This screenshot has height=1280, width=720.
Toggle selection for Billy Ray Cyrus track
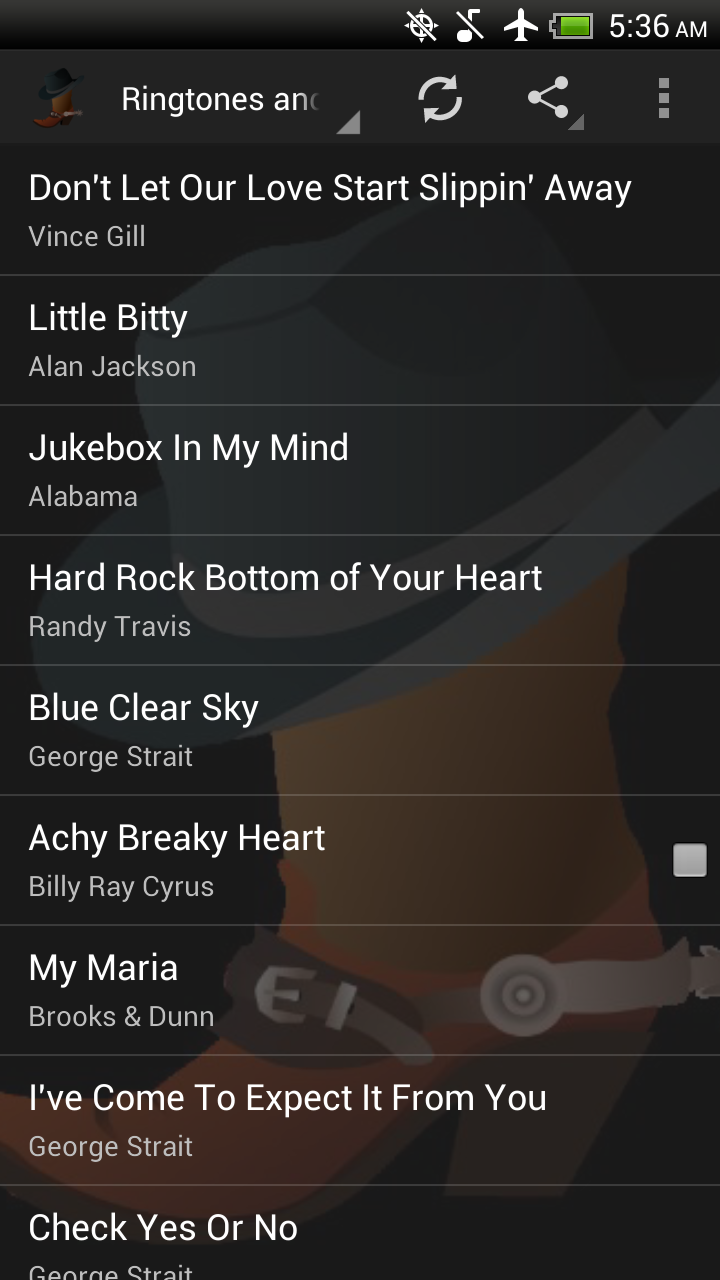(x=689, y=860)
